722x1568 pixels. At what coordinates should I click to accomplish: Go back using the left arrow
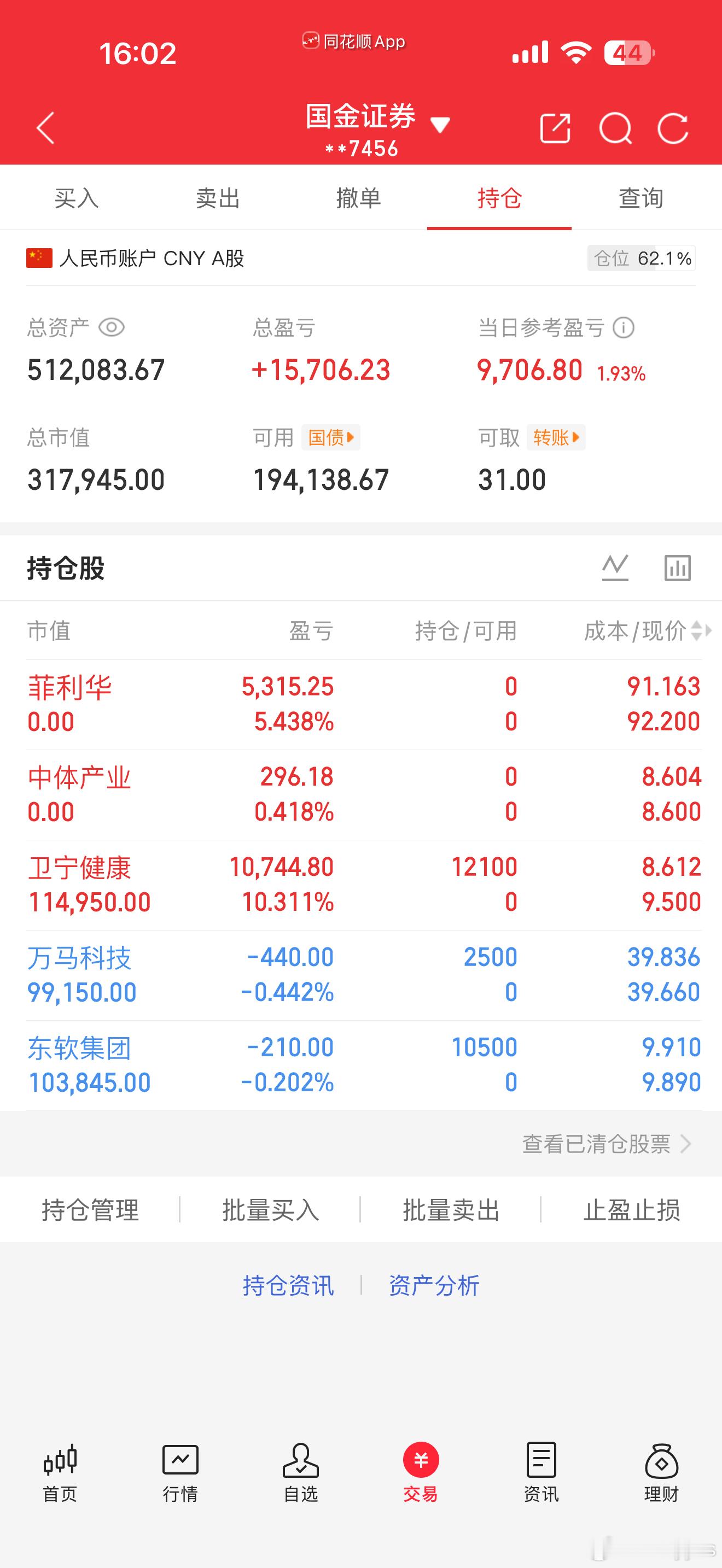(45, 128)
